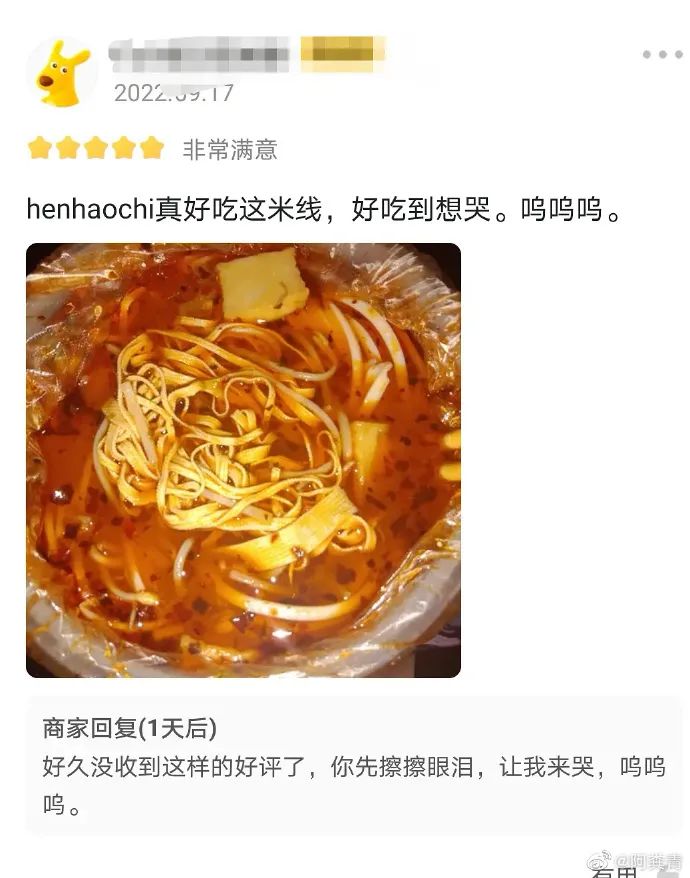Open the reviewer's kangaroo avatar profile
Screen dimensions: 690x878
click(61, 72)
